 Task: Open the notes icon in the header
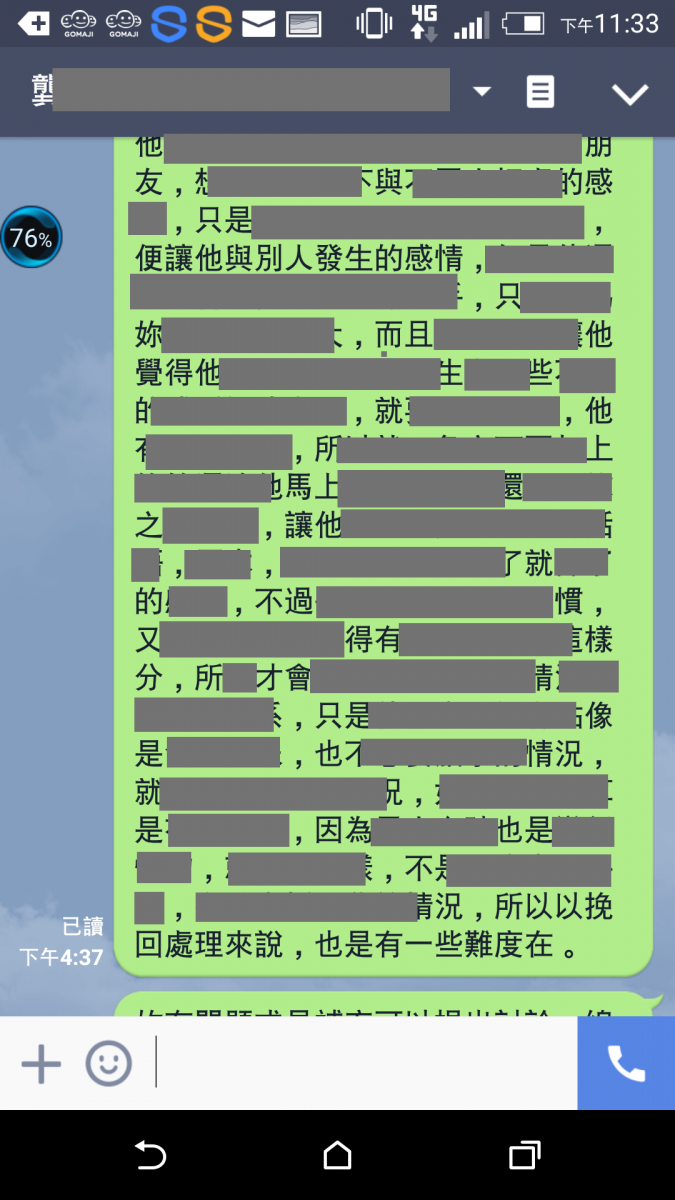[540, 92]
